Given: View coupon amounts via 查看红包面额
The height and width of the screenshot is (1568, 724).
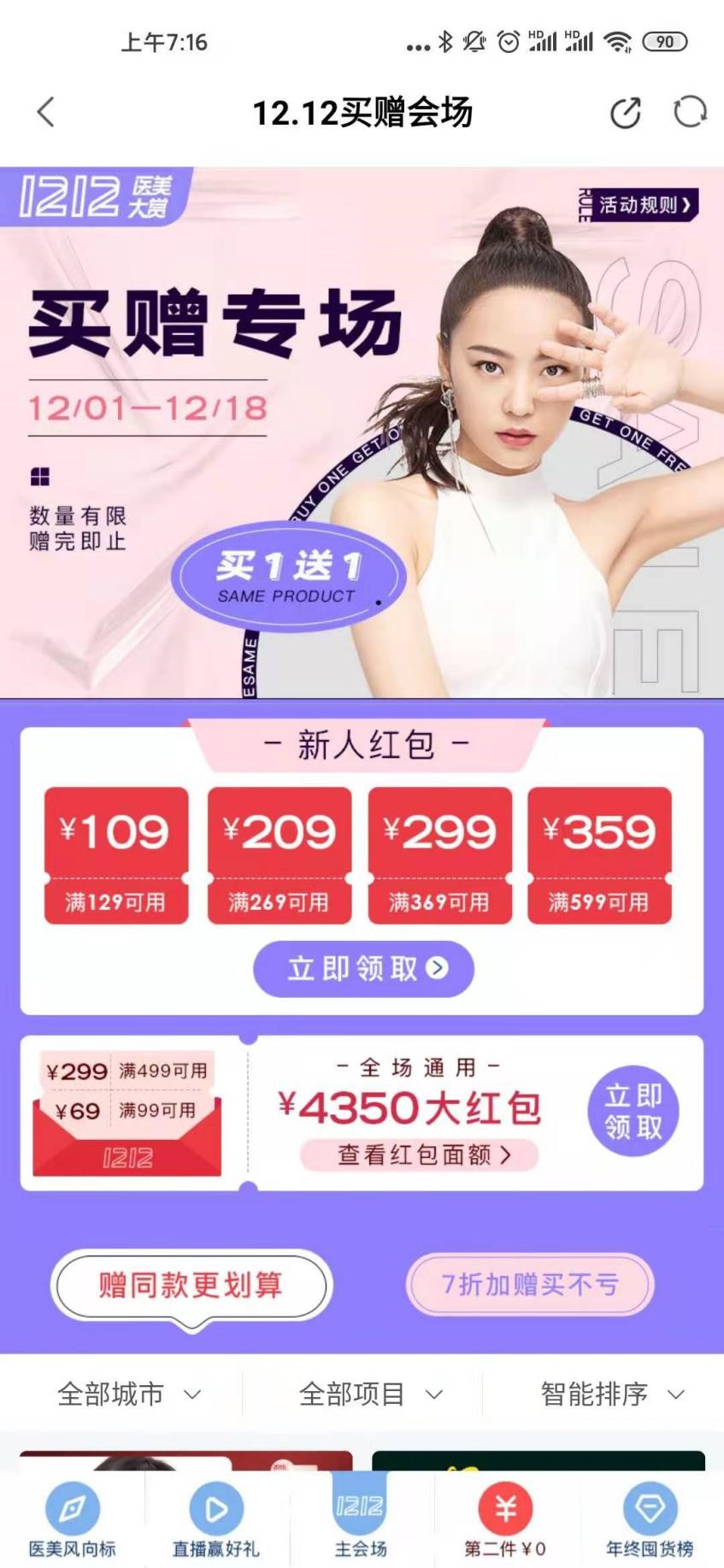Looking at the screenshot, I should tap(419, 1155).
